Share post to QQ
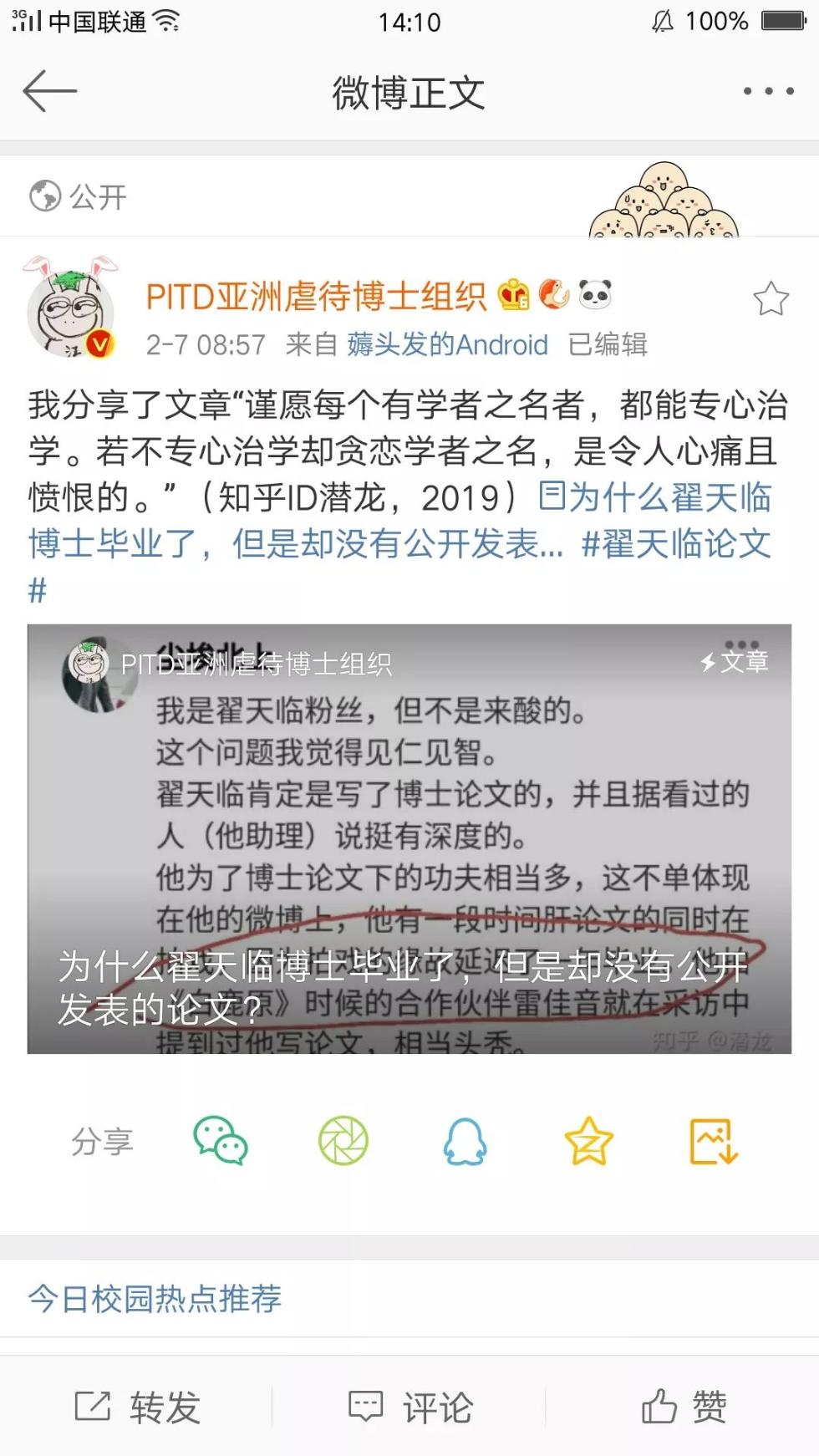 465,1141
